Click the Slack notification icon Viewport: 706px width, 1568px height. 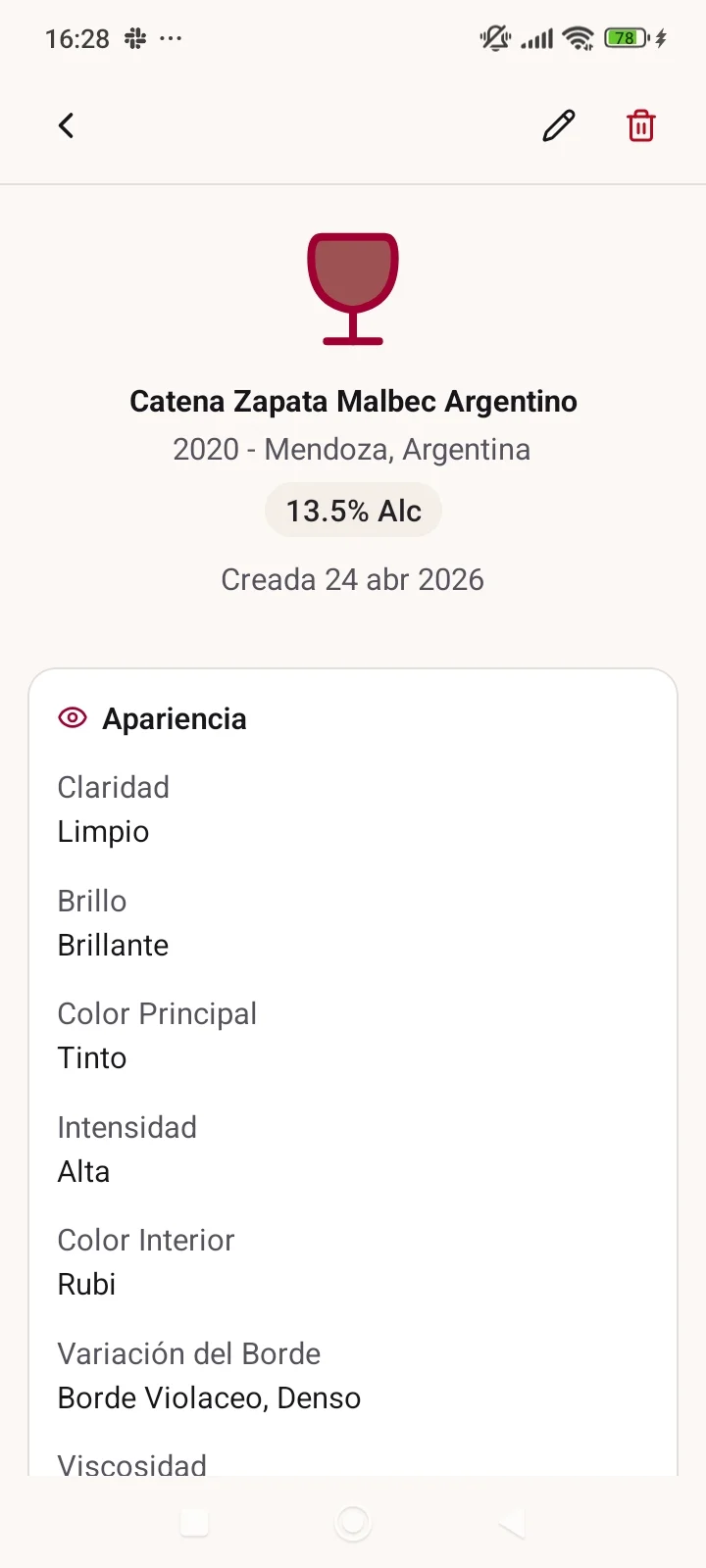(135, 38)
